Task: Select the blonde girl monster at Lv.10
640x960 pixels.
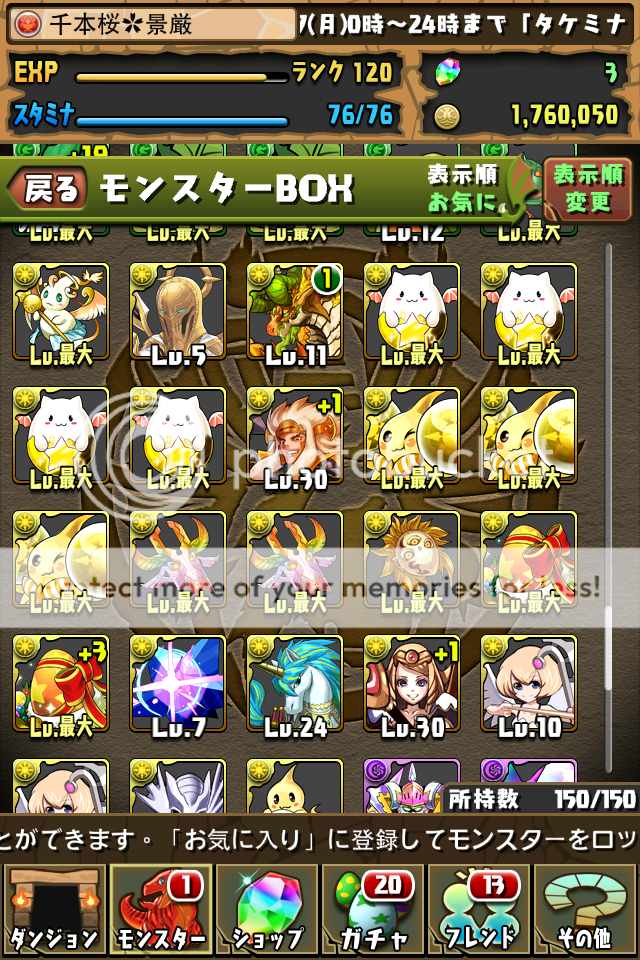Action: coord(529,683)
